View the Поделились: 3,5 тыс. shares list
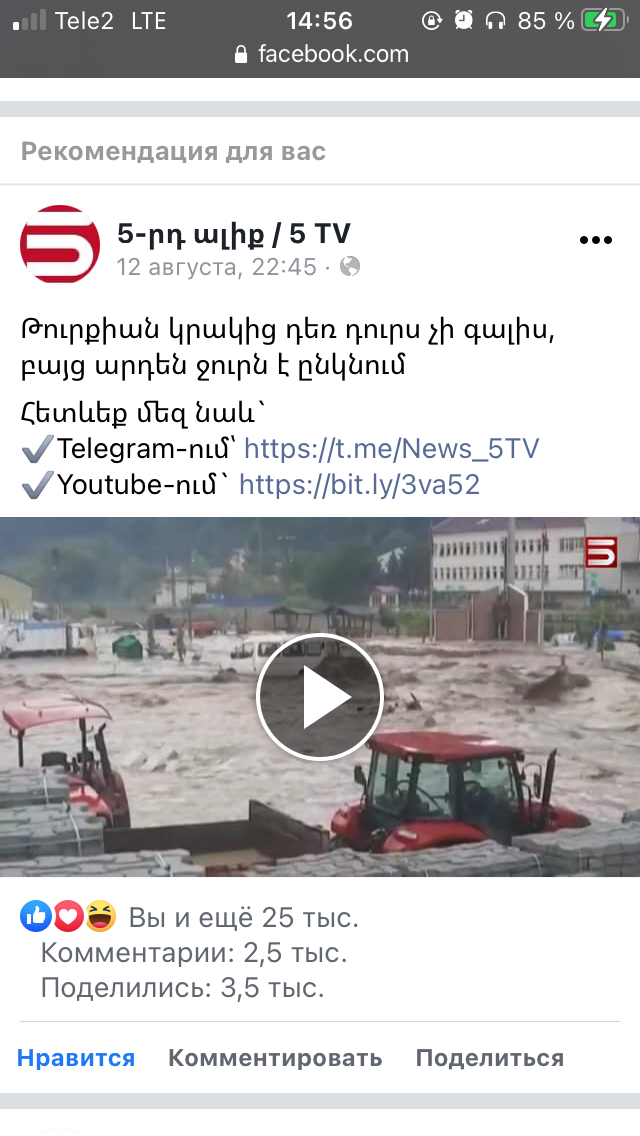 click(183, 989)
